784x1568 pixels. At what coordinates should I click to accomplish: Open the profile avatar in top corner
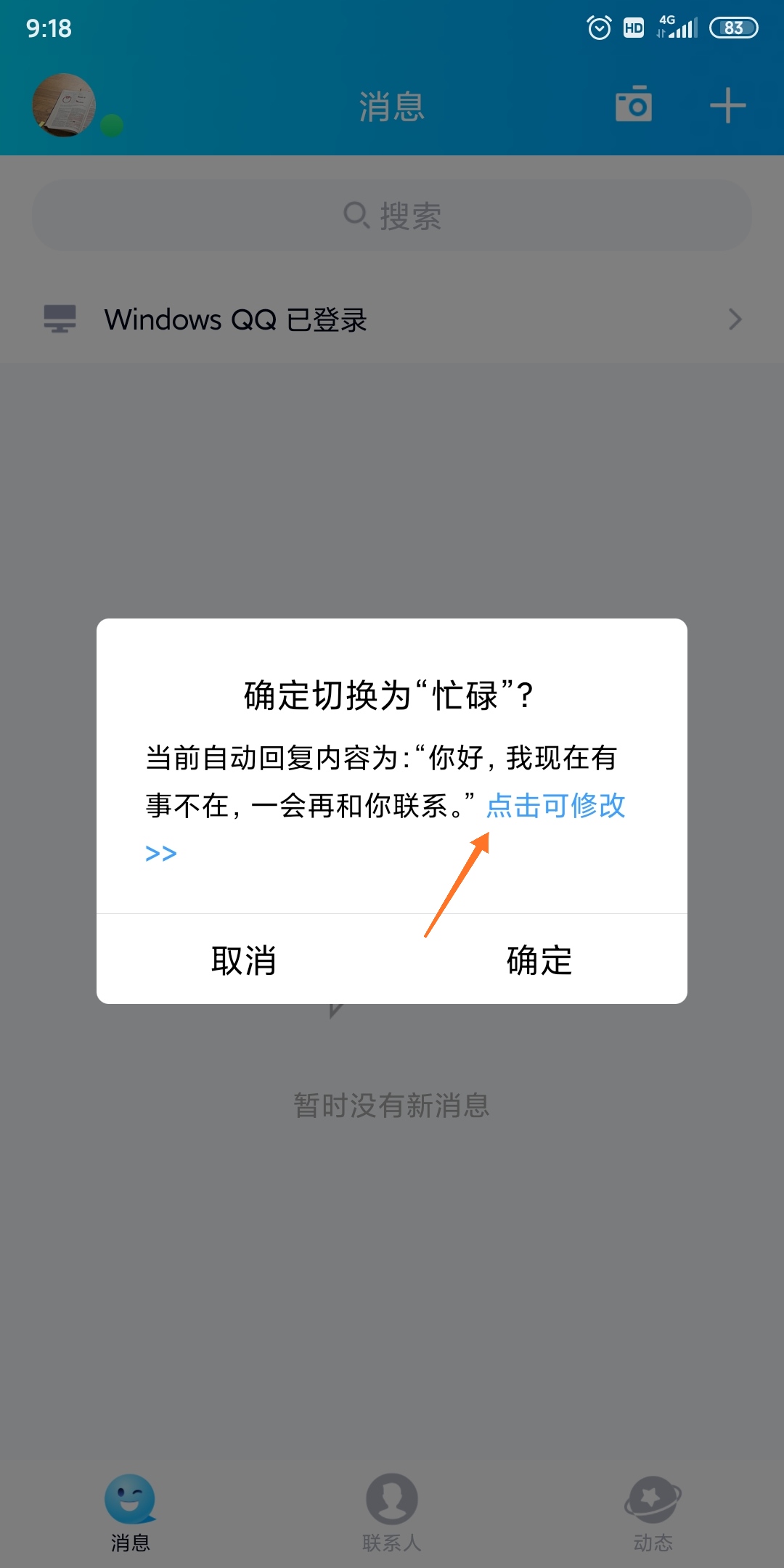[x=64, y=104]
